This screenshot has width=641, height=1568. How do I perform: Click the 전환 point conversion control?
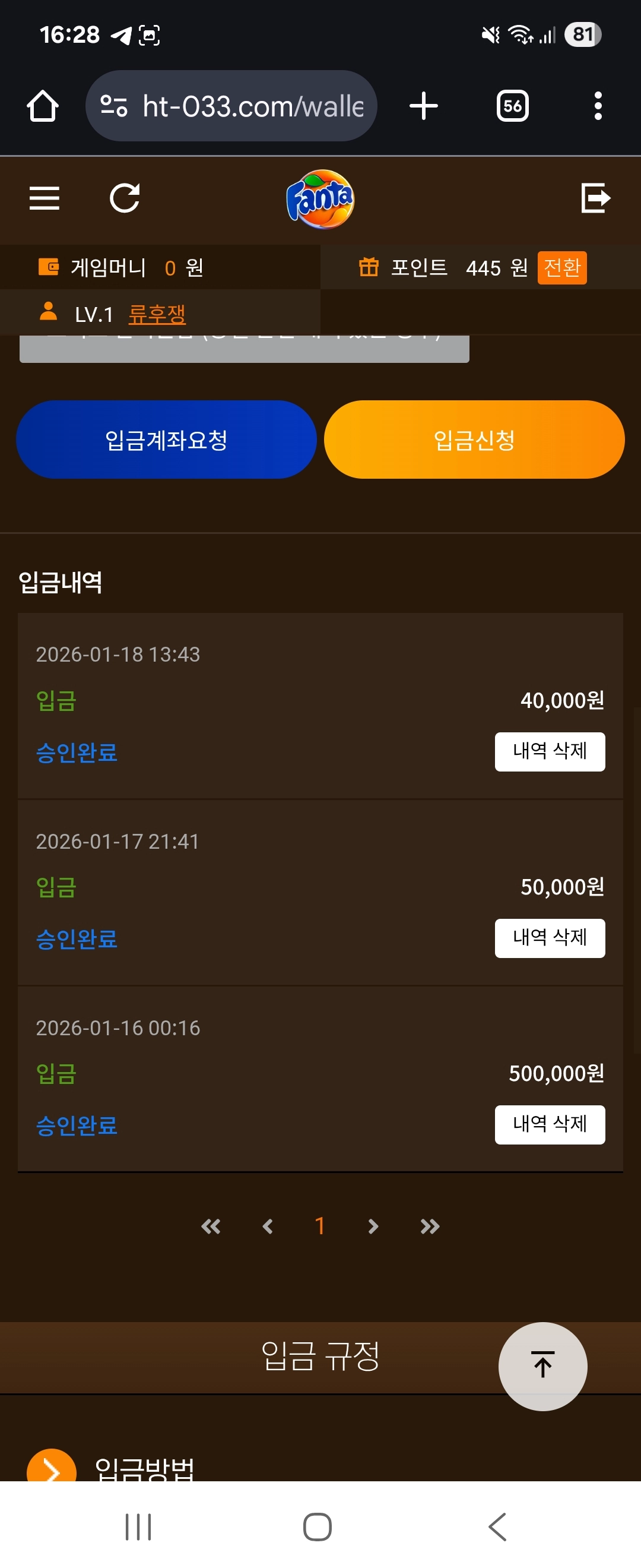[561, 267]
